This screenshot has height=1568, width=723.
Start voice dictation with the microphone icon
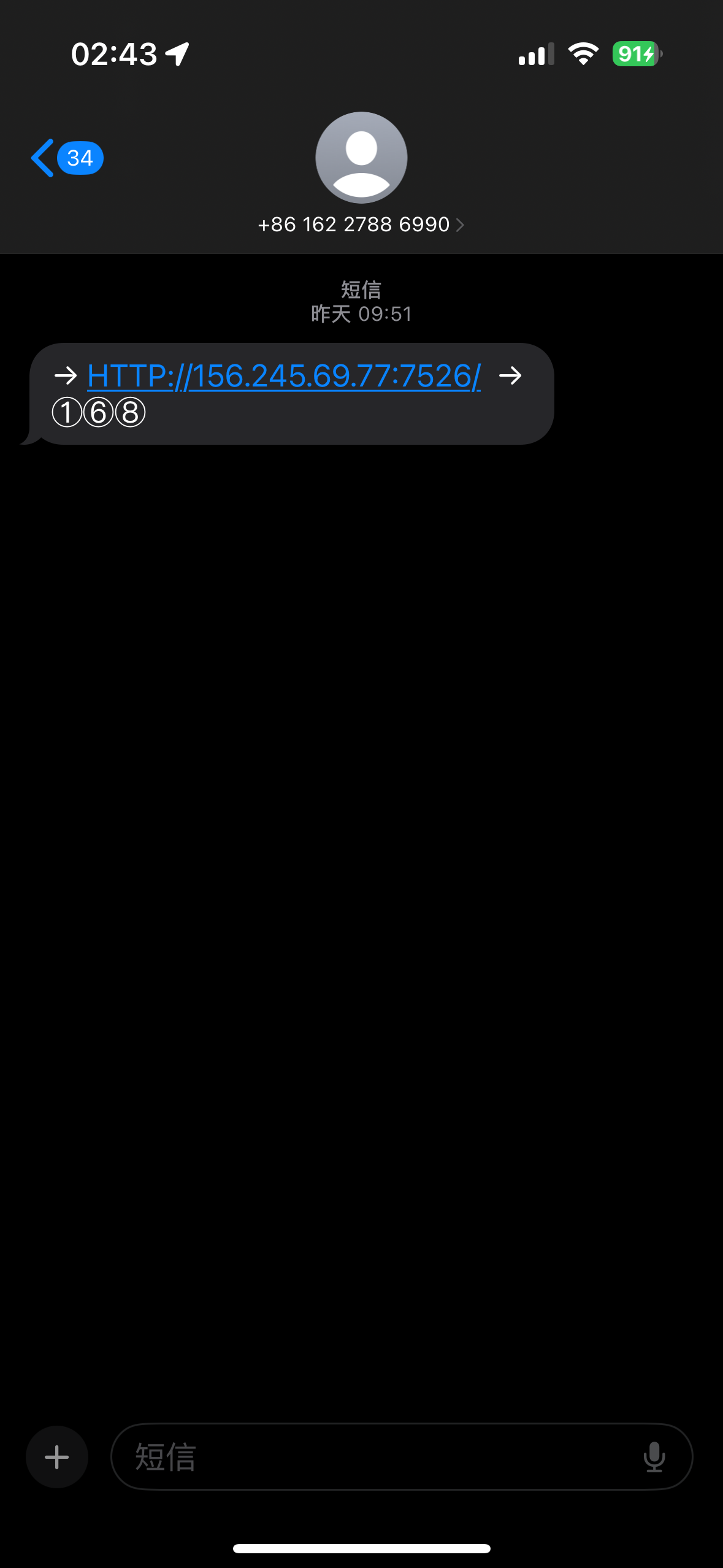click(x=654, y=1457)
